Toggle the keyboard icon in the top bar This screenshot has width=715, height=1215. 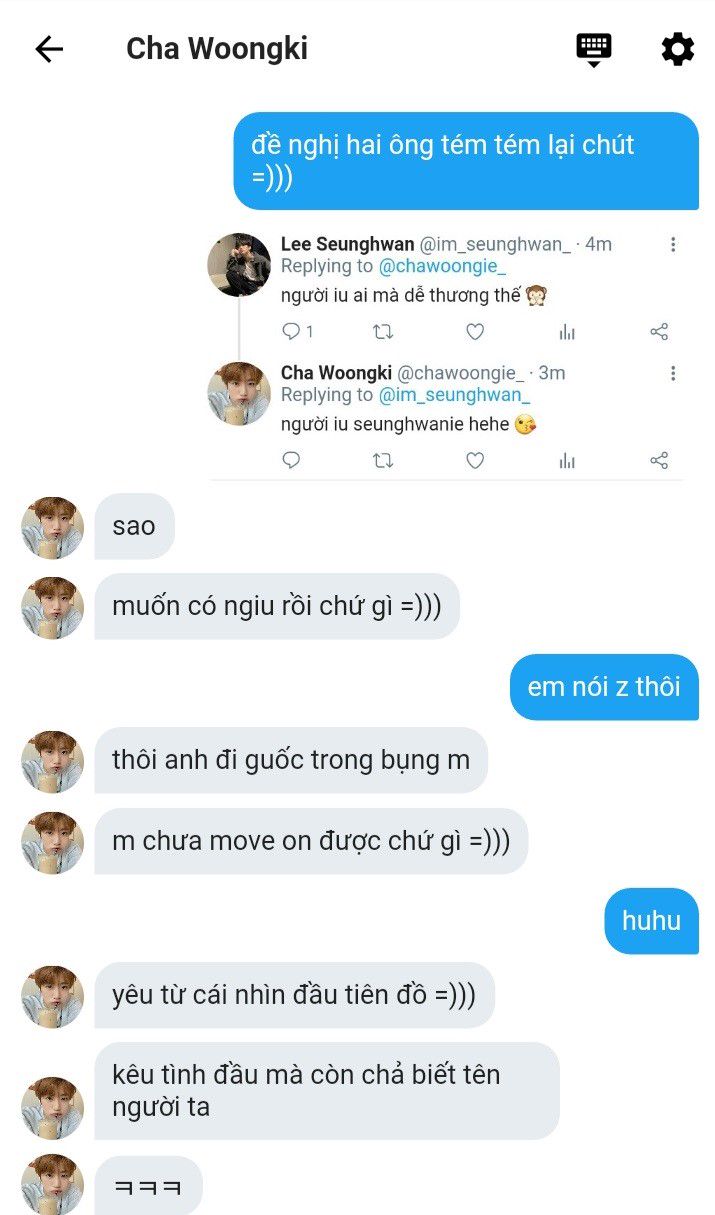click(x=594, y=49)
